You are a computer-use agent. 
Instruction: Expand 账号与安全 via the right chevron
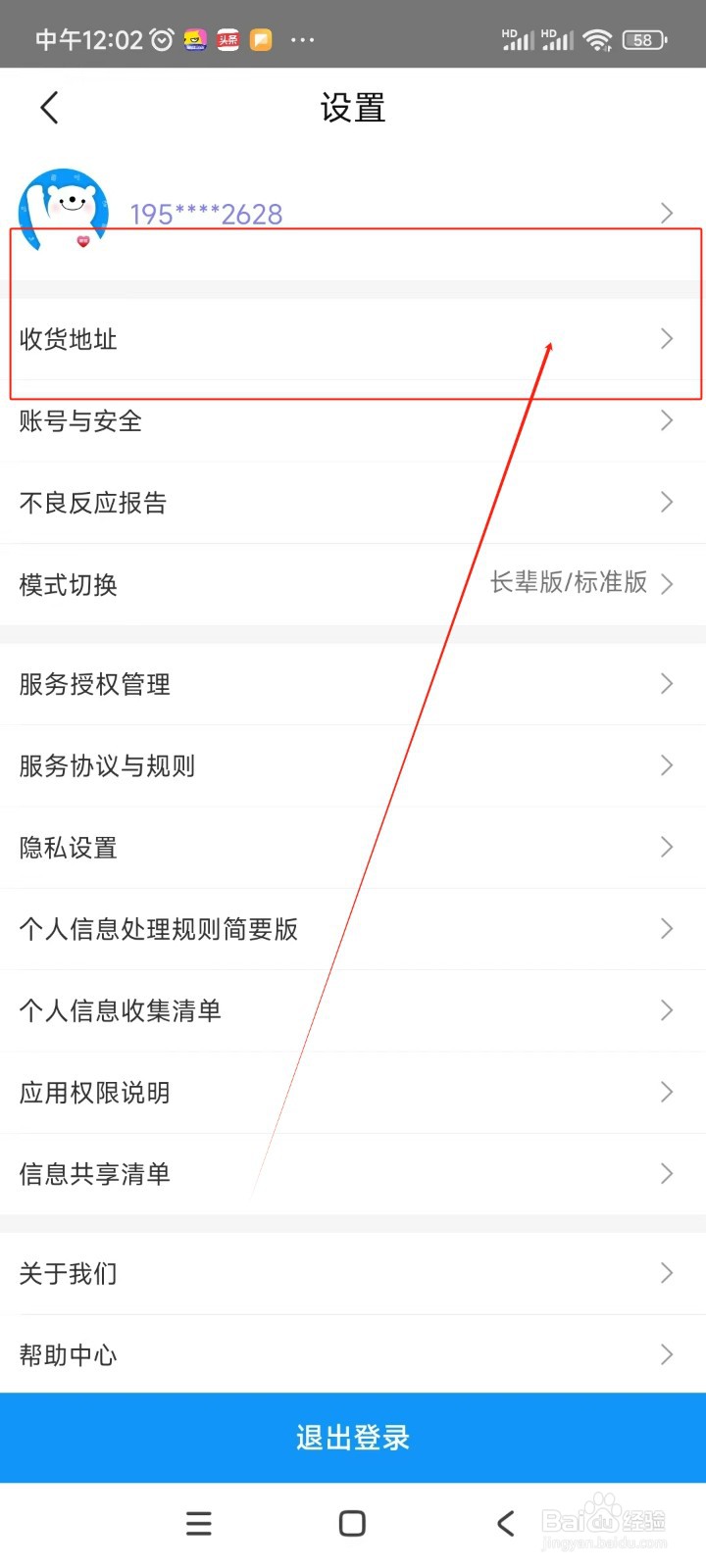(668, 420)
